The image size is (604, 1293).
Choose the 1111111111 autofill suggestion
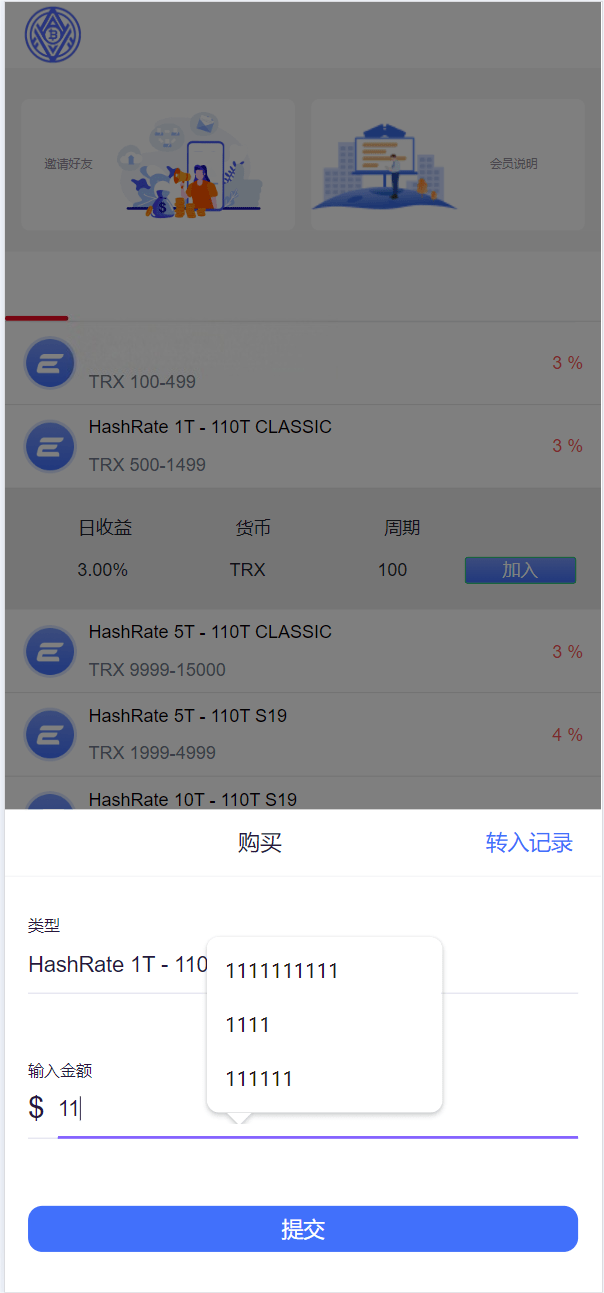click(282, 971)
